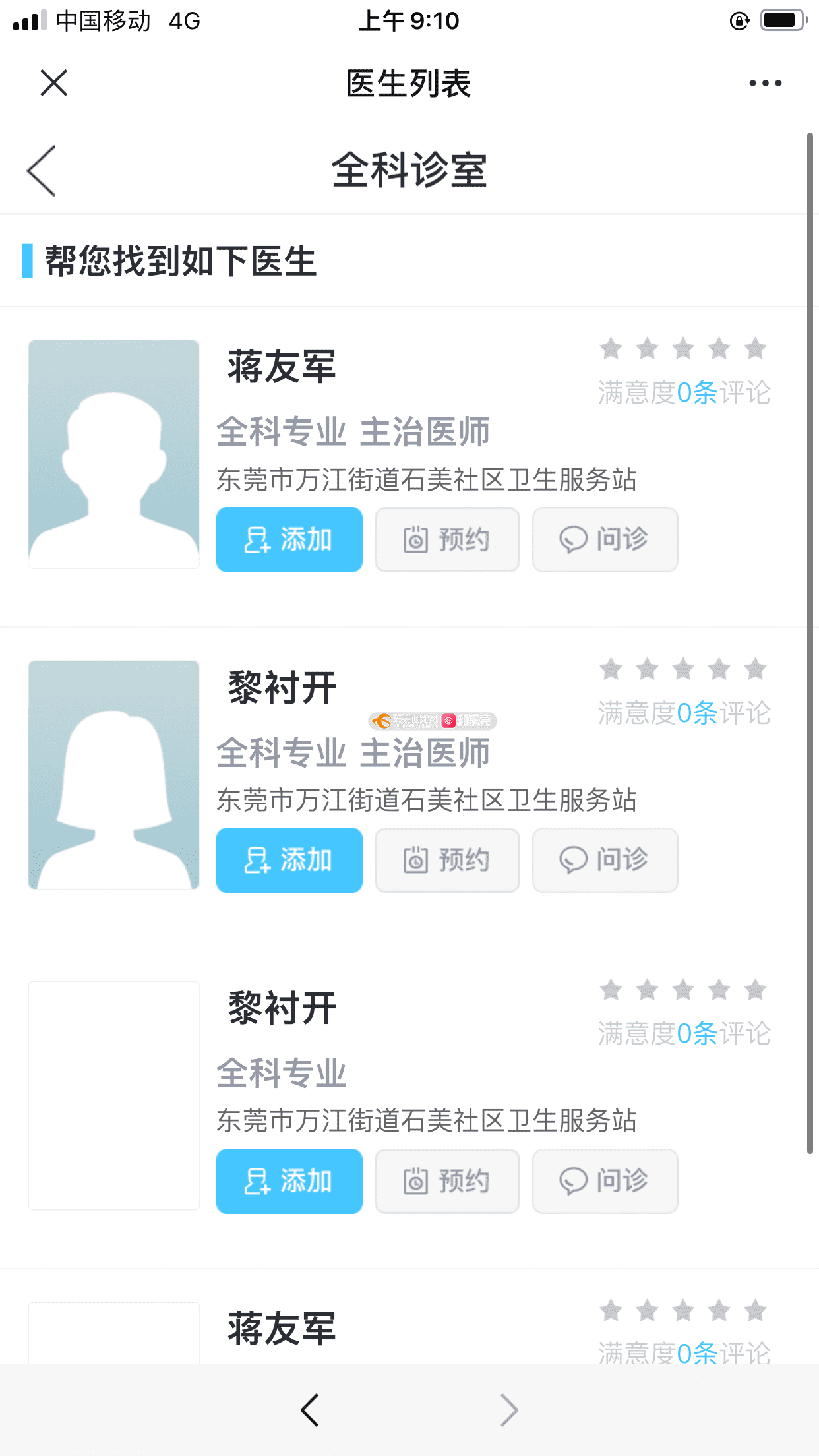Screen dimensions: 819x1456
Task: Add the 黎衬开 without photo
Action: [x=289, y=1181]
